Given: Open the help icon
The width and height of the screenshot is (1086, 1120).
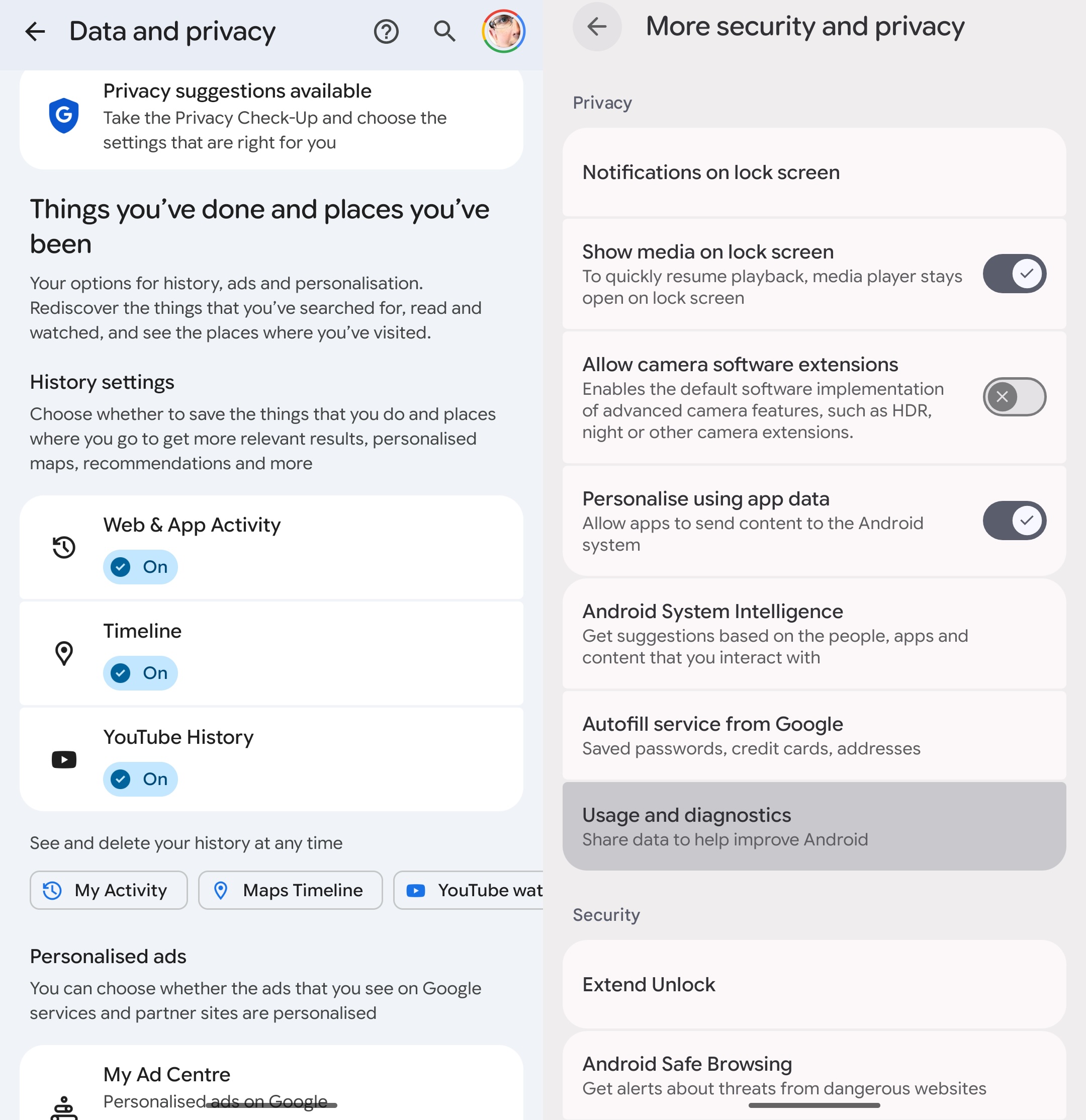Looking at the screenshot, I should tap(386, 31).
